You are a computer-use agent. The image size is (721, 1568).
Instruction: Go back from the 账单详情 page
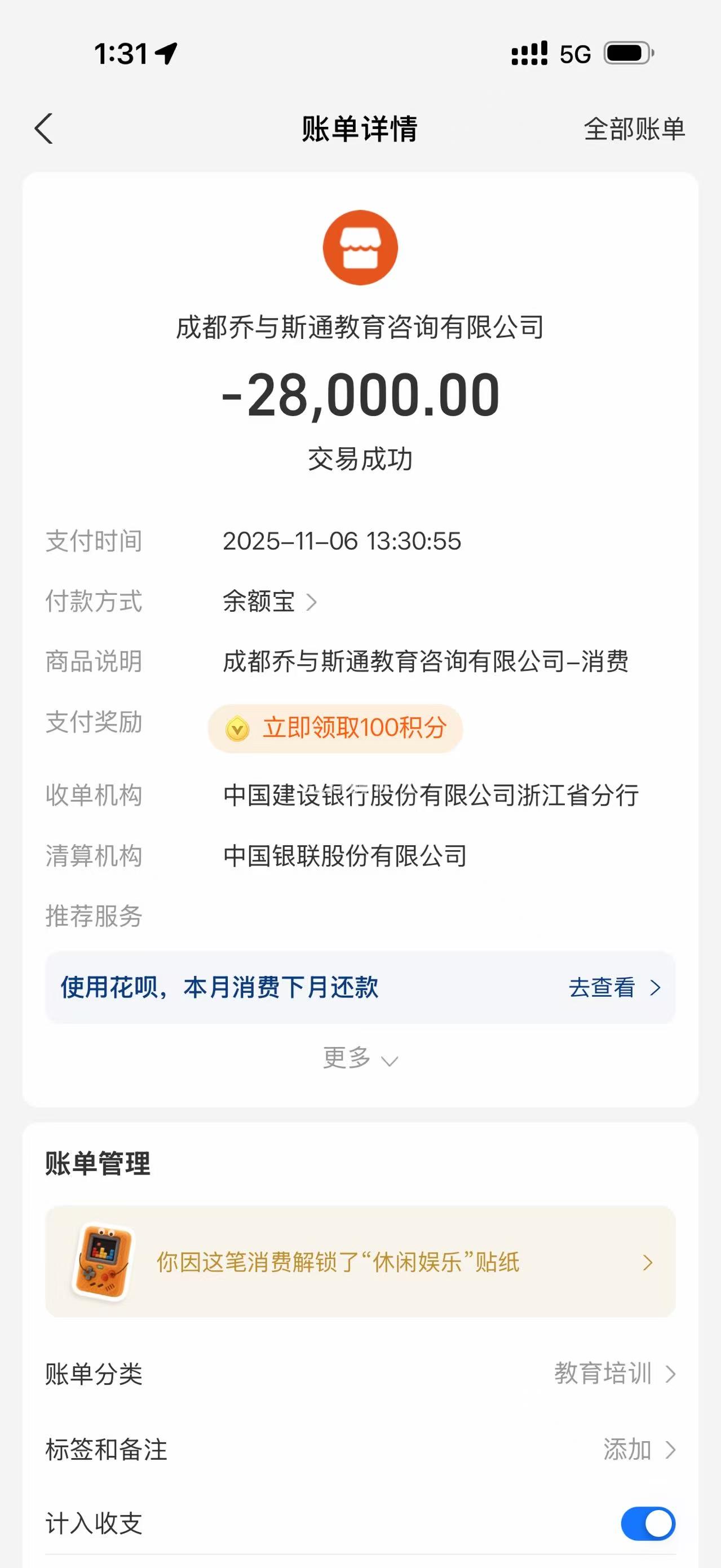44,129
